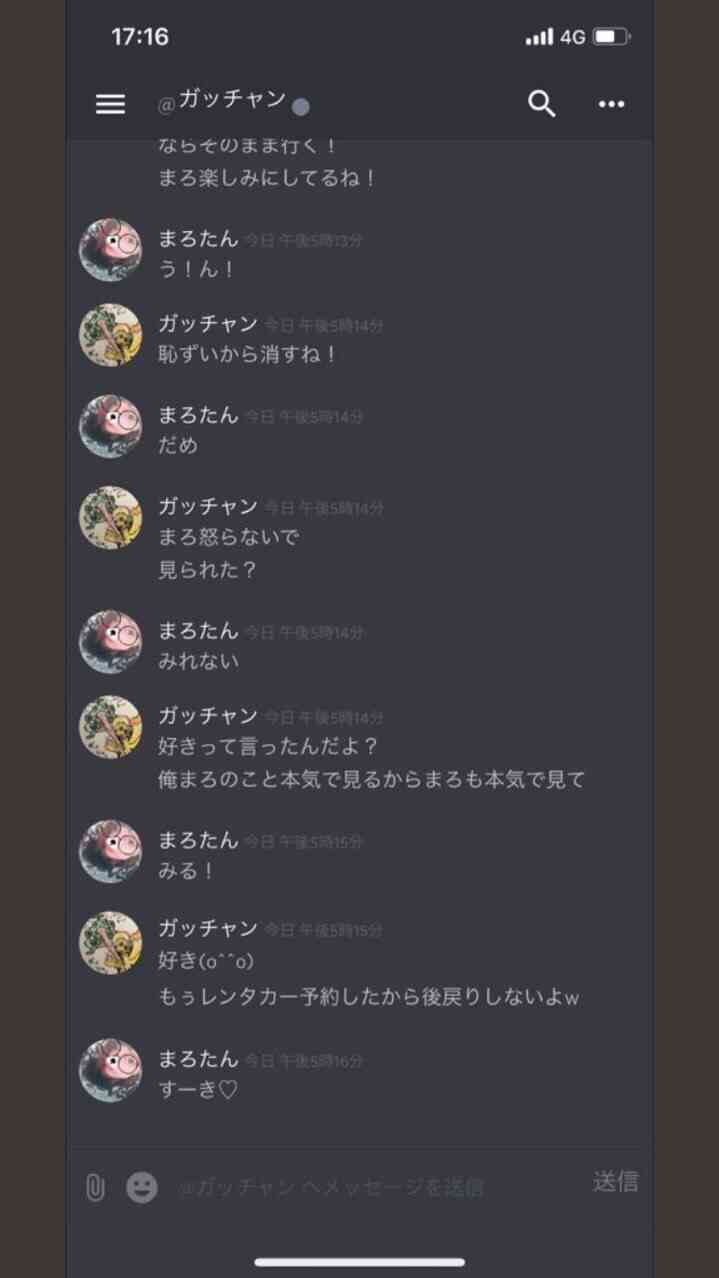Search messages with the magnifier icon
The height and width of the screenshot is (1278, 719).
point(541,104)
